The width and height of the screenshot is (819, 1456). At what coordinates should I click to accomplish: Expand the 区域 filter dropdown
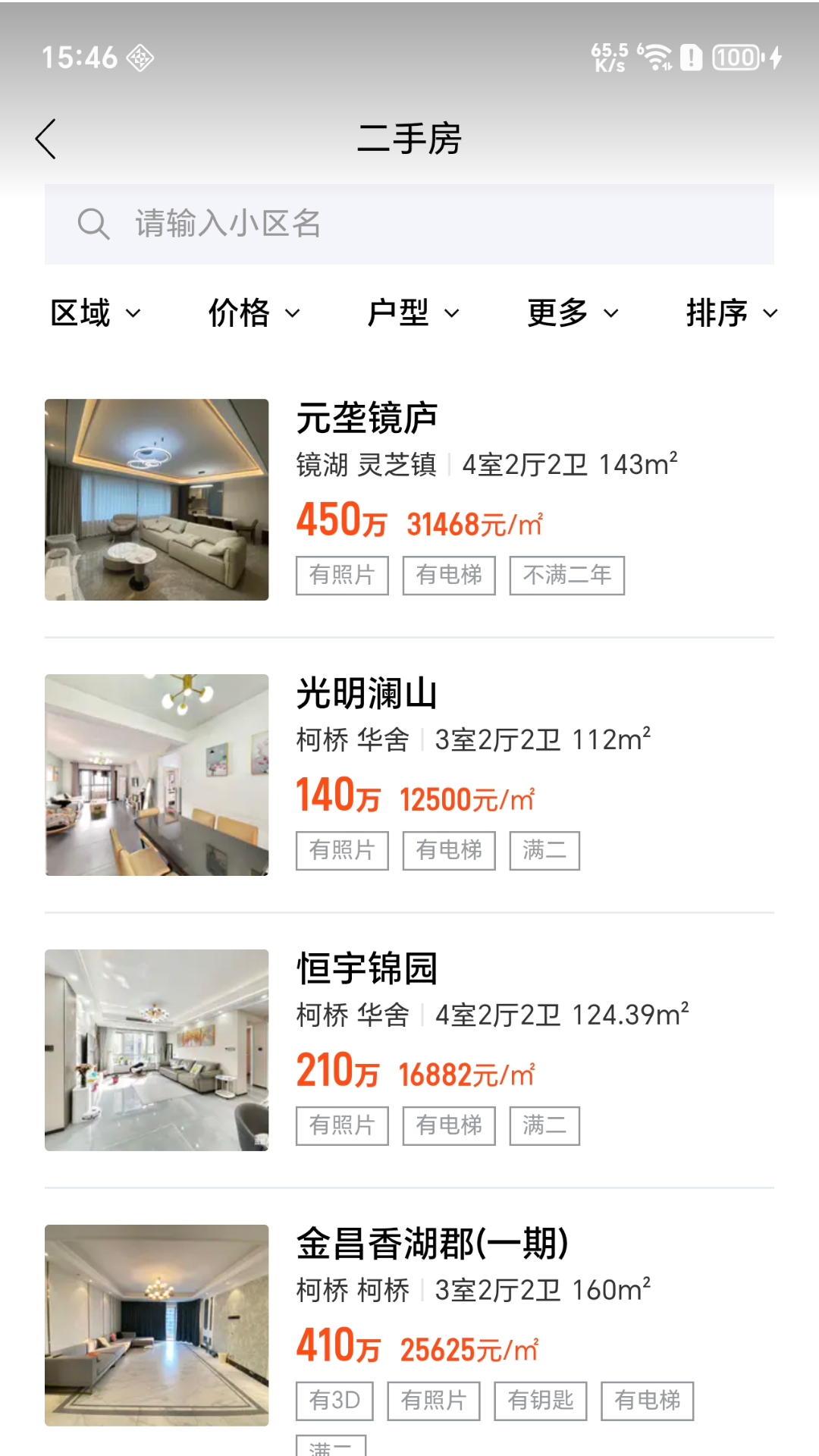pos(95,312)
